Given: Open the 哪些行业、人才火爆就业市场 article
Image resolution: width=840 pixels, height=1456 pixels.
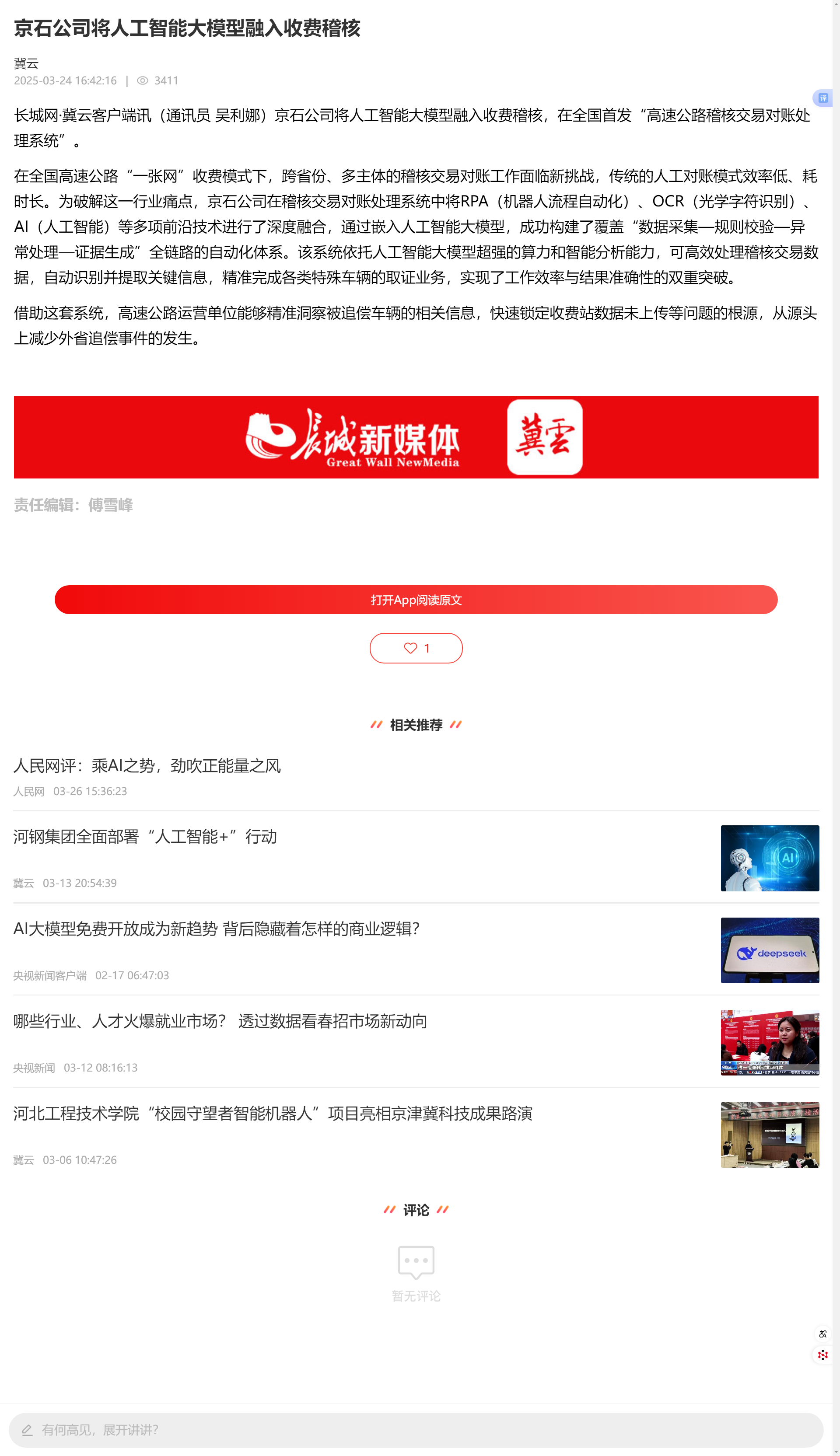Looking at the screenshot, I should point(220,1021).
